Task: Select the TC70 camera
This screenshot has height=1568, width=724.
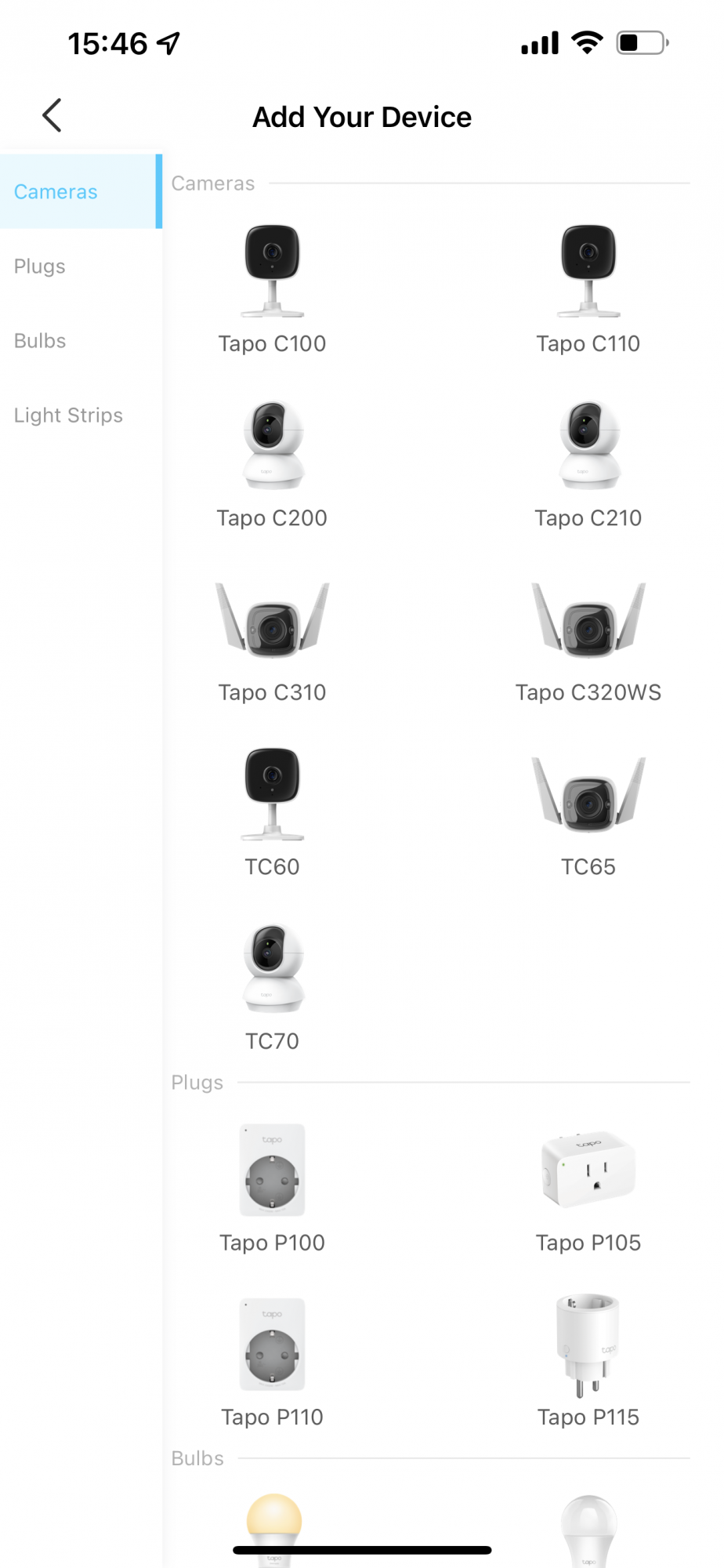Action: [272, 985]
